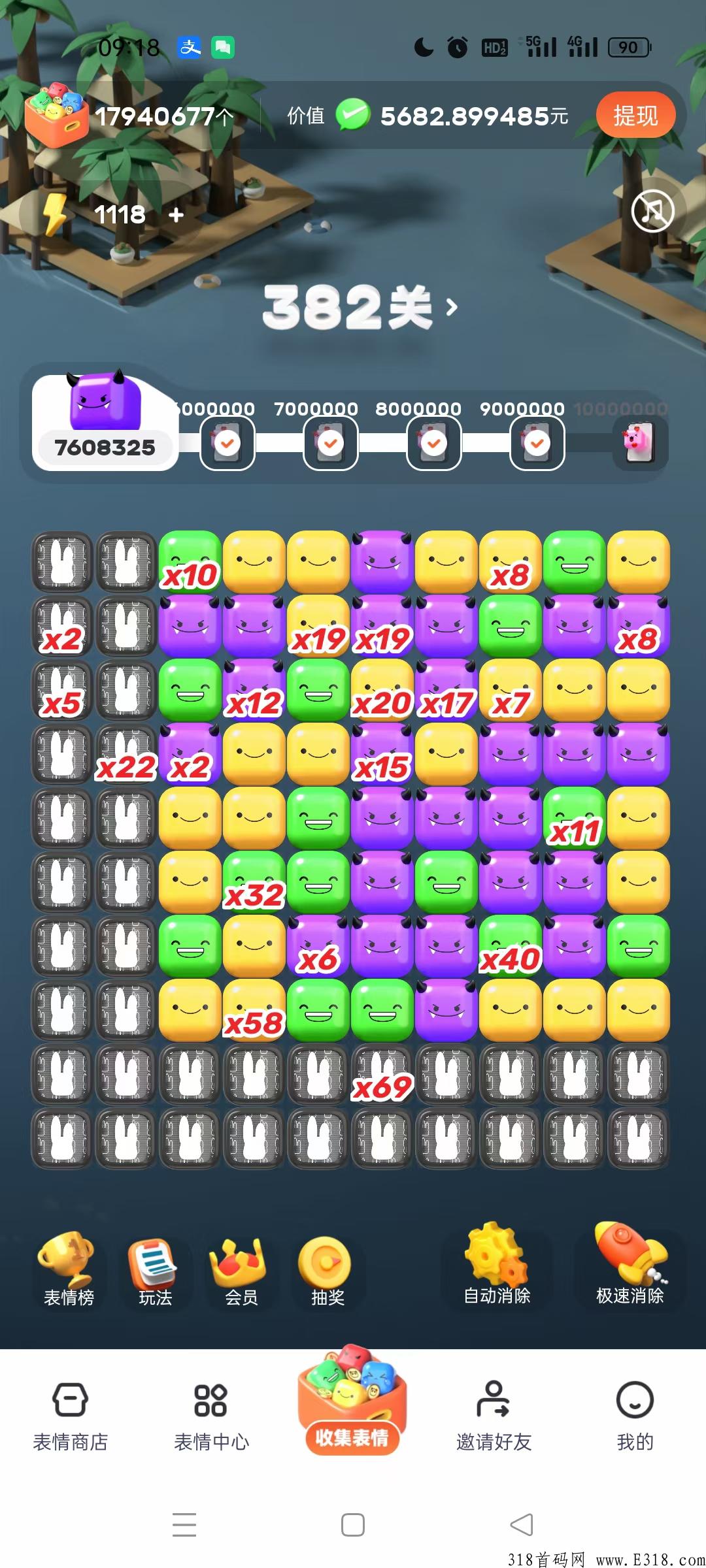Open the 382关 level selector
Screen dimensions: 706x1568
360,307
